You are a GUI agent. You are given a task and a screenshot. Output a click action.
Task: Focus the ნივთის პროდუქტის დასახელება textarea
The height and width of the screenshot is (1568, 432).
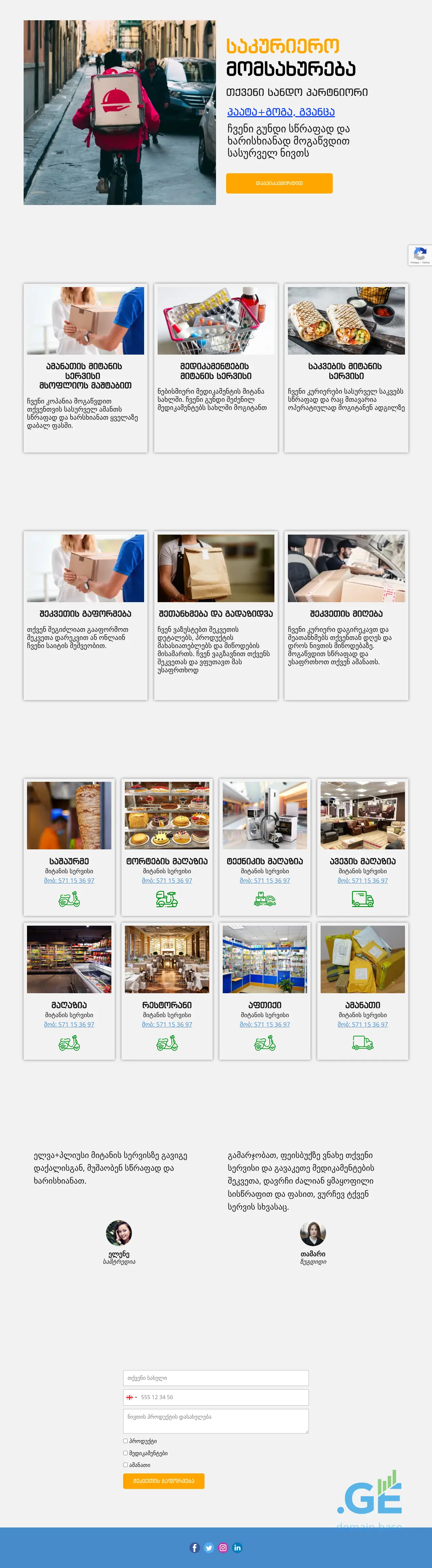tap(215, 1421)
